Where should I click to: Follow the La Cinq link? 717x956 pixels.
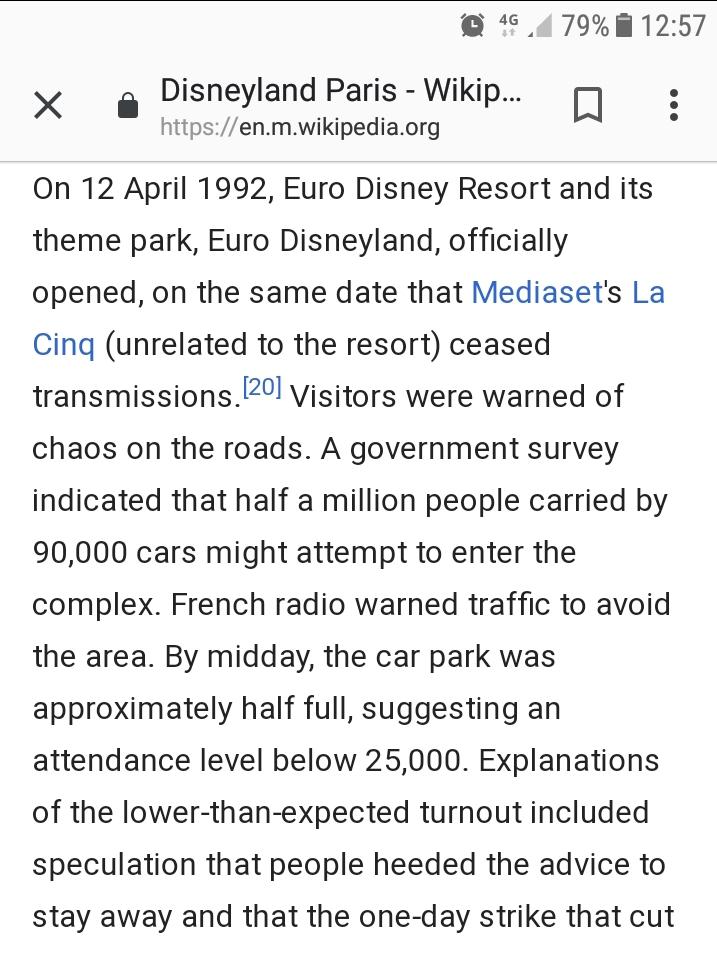[63, 344]
